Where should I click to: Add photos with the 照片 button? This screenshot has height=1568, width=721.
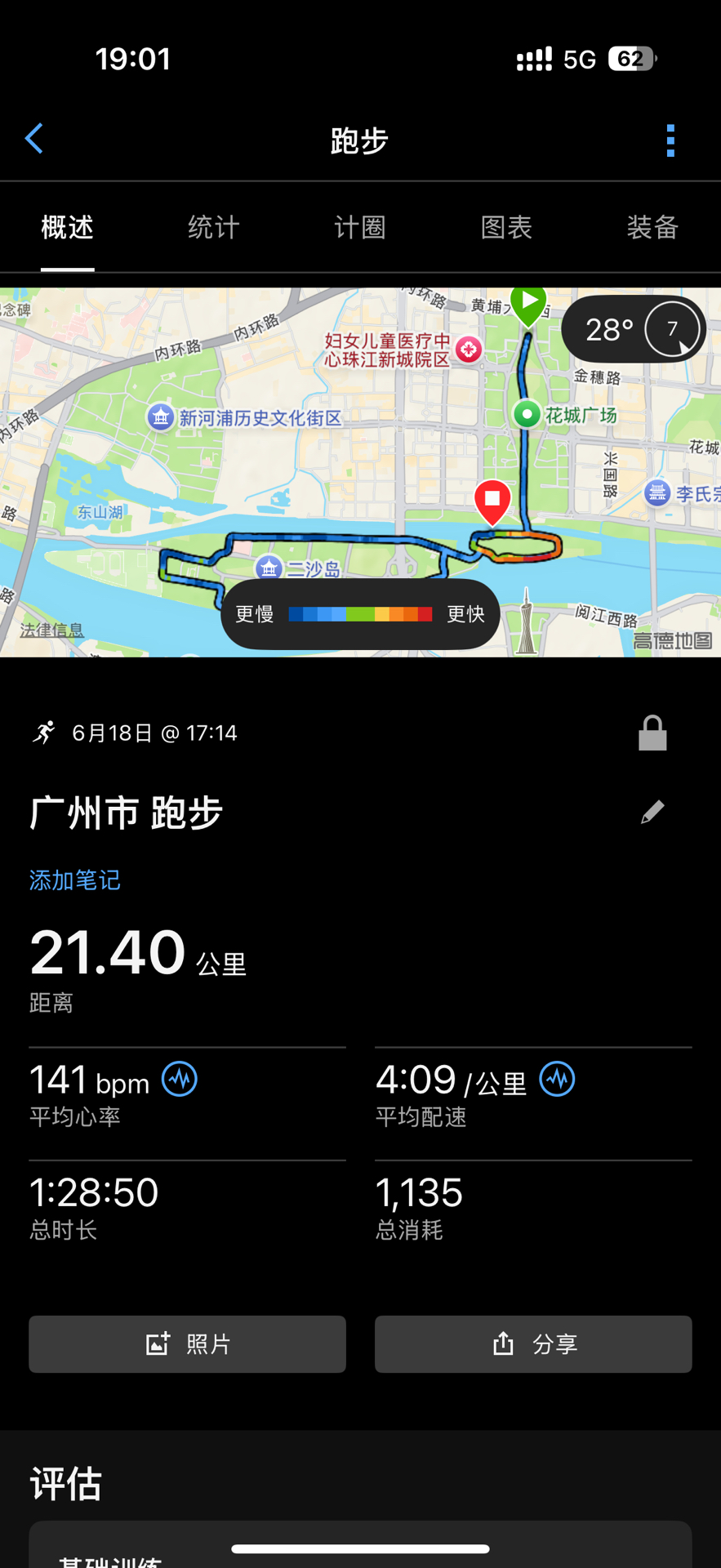pos(187,1344)
